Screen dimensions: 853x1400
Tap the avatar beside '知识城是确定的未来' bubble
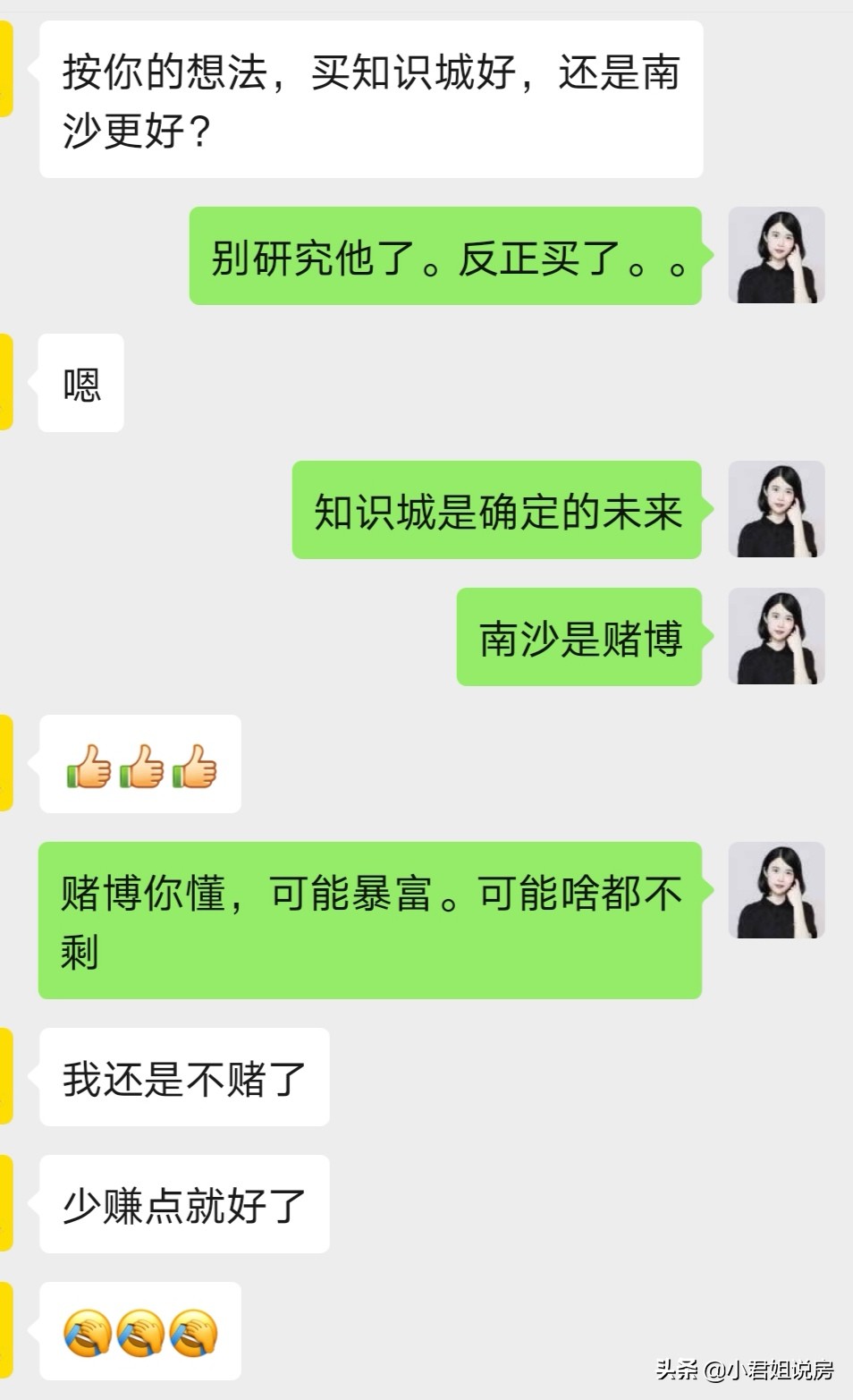point(777,510)
